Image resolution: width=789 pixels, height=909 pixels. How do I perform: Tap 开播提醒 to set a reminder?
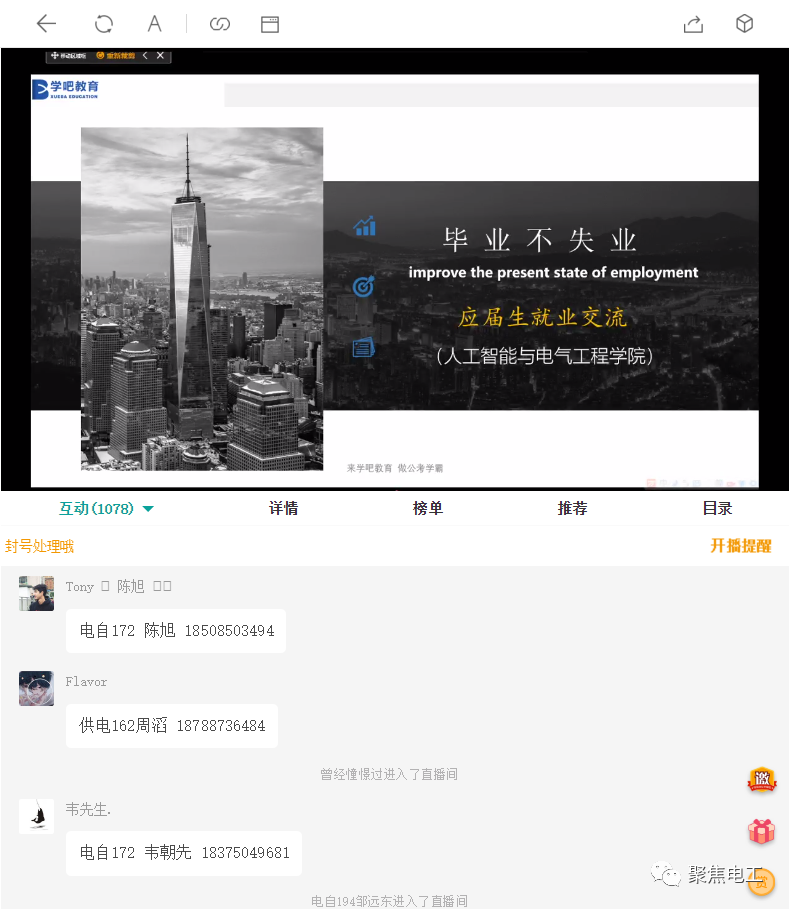coord(741,546)
